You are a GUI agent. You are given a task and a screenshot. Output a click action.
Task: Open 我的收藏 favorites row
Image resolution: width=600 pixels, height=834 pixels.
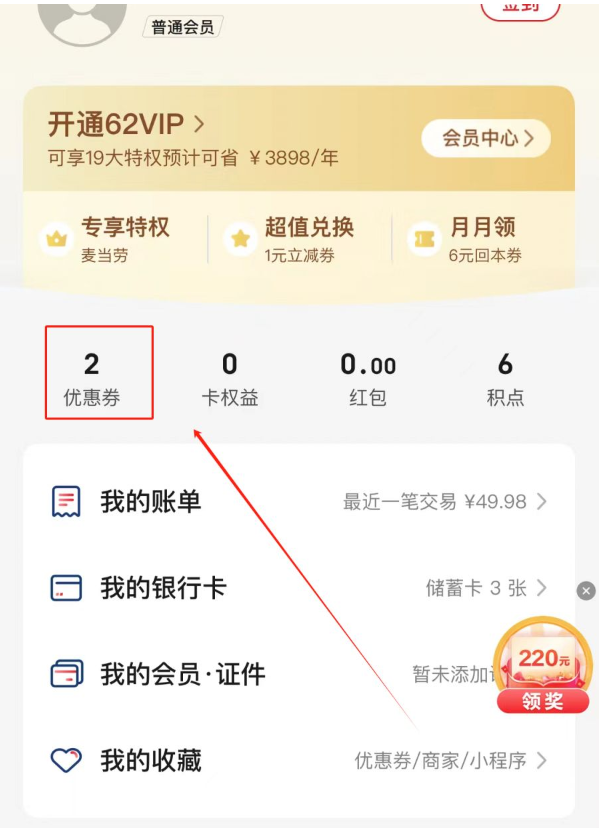298,761
